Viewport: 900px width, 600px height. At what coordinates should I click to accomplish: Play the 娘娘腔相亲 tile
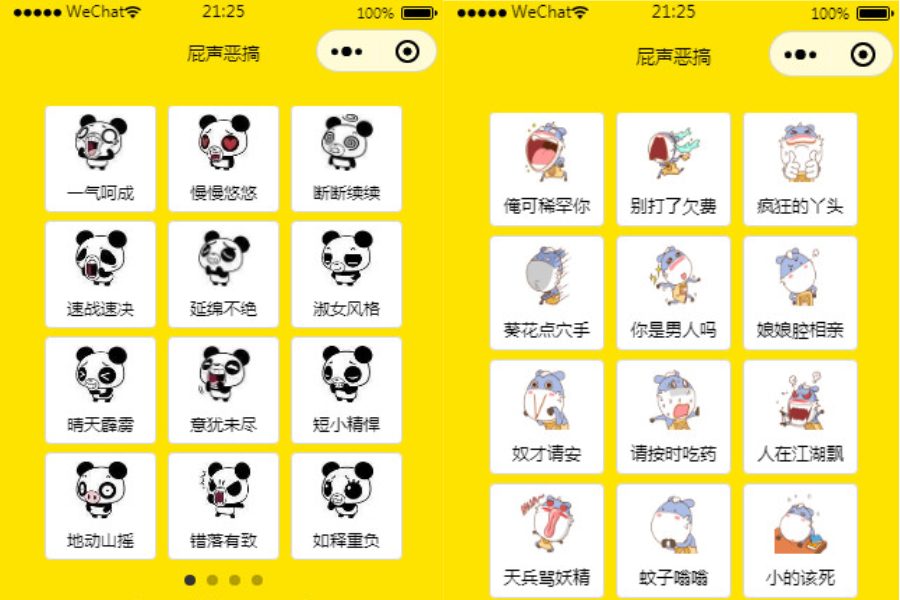coord(800,292)
